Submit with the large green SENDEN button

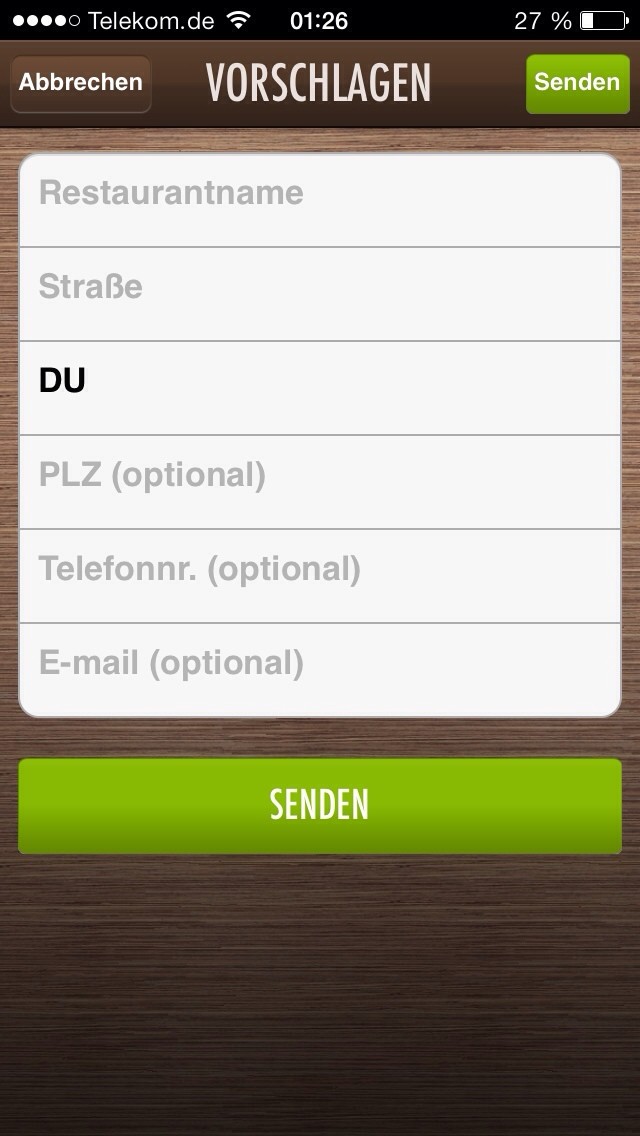tap(320, 806)
